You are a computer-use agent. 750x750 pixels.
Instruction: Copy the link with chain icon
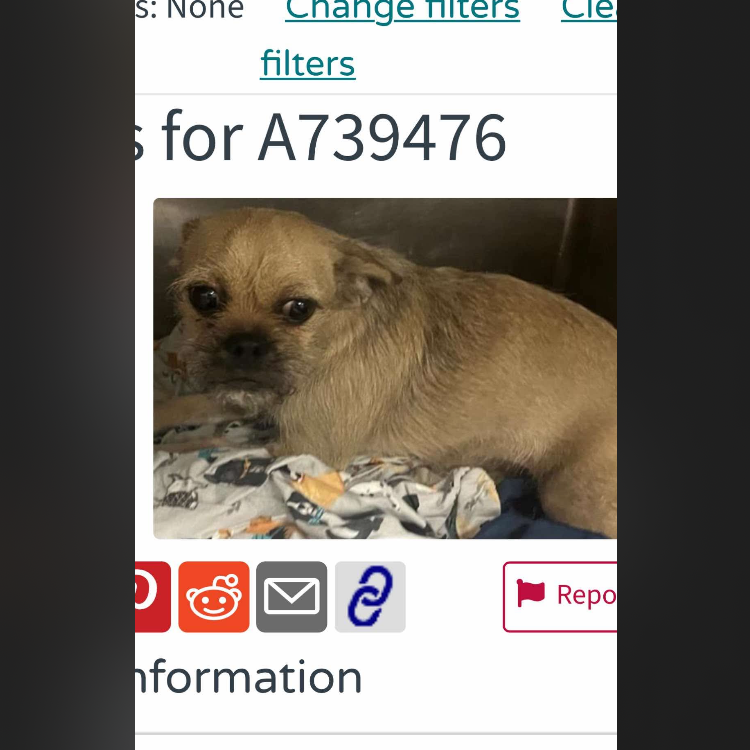point(370,597)
